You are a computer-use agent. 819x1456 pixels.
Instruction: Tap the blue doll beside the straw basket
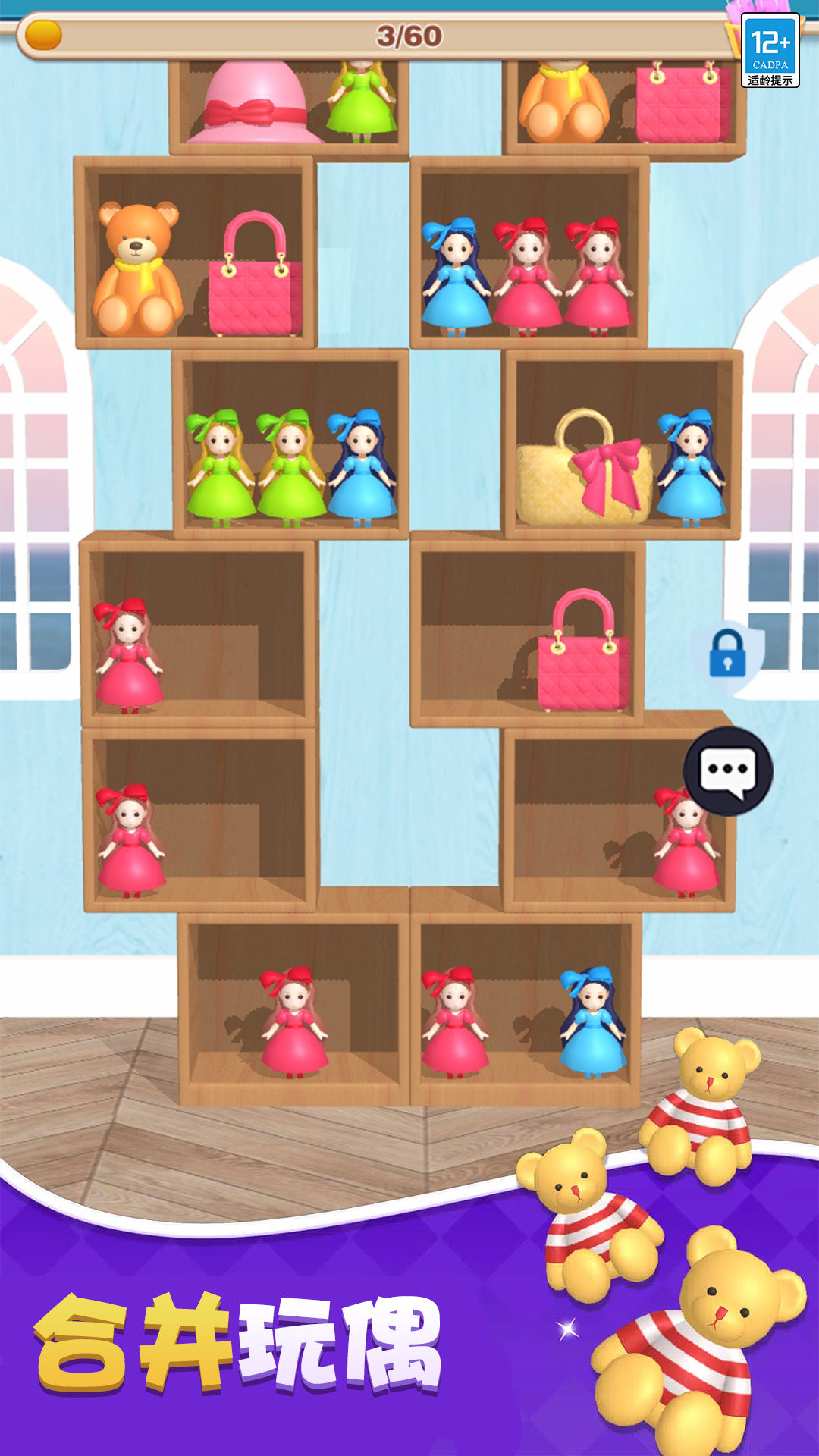690,469
